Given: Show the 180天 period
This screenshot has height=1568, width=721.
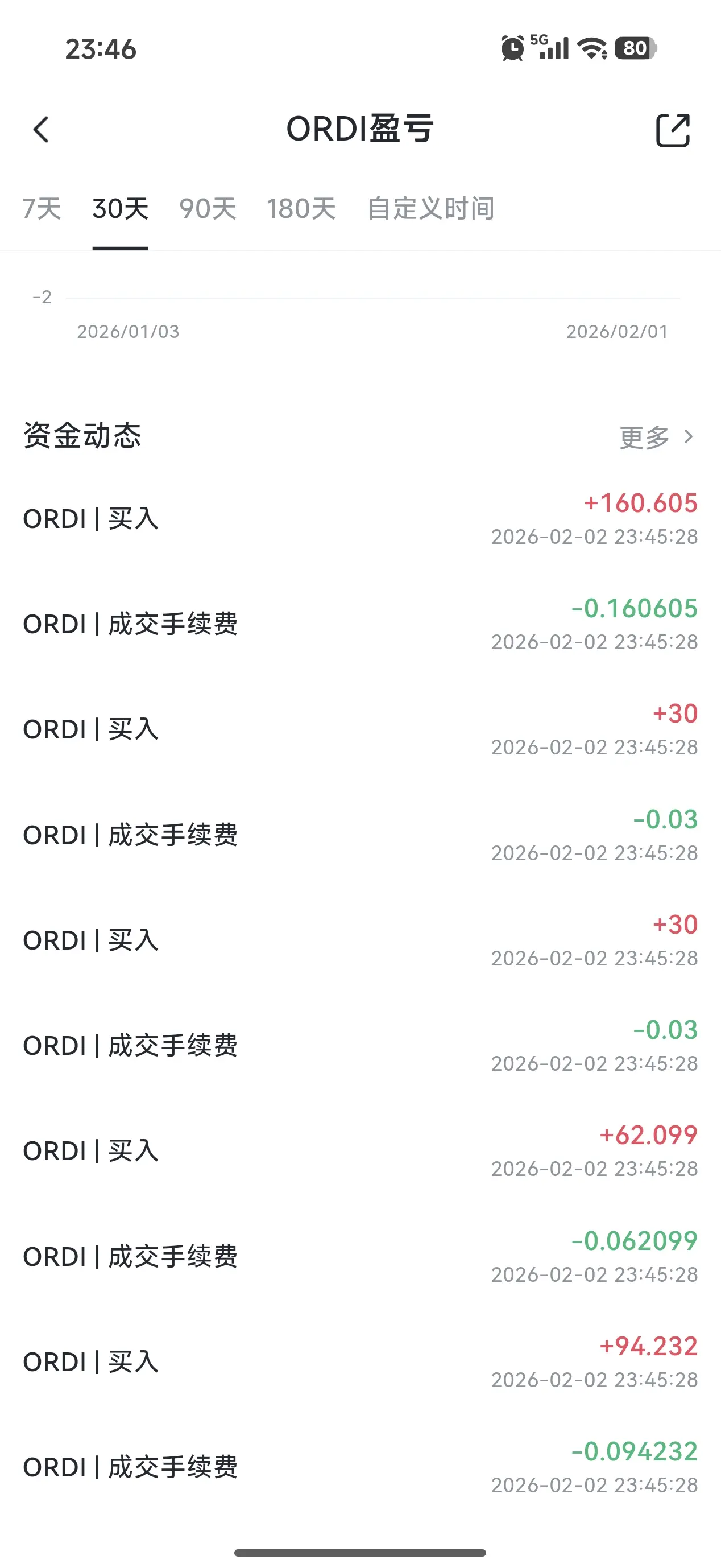Looking at the screenshot, I should [301, 209].
